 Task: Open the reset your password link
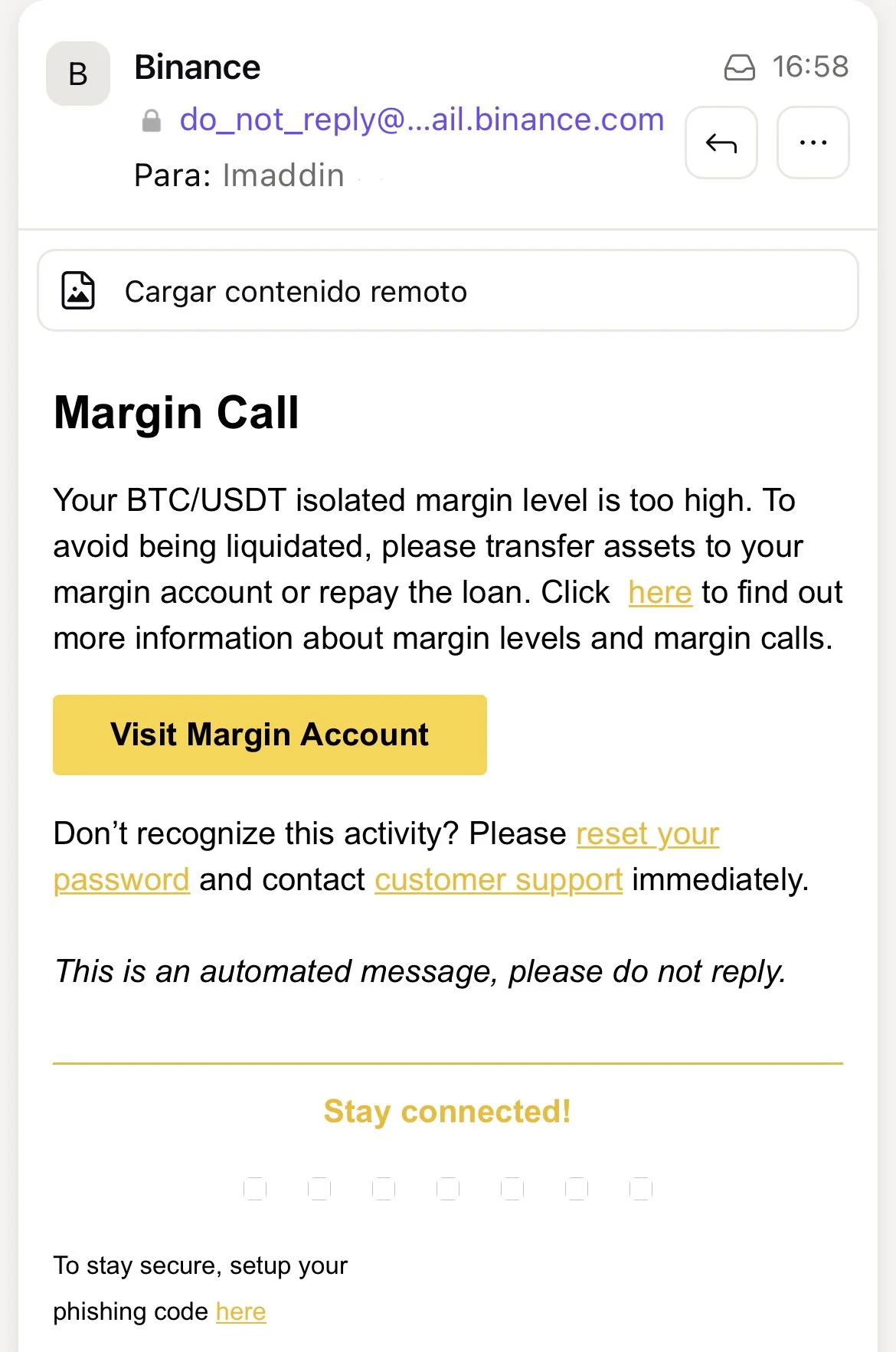click(647, 834)
